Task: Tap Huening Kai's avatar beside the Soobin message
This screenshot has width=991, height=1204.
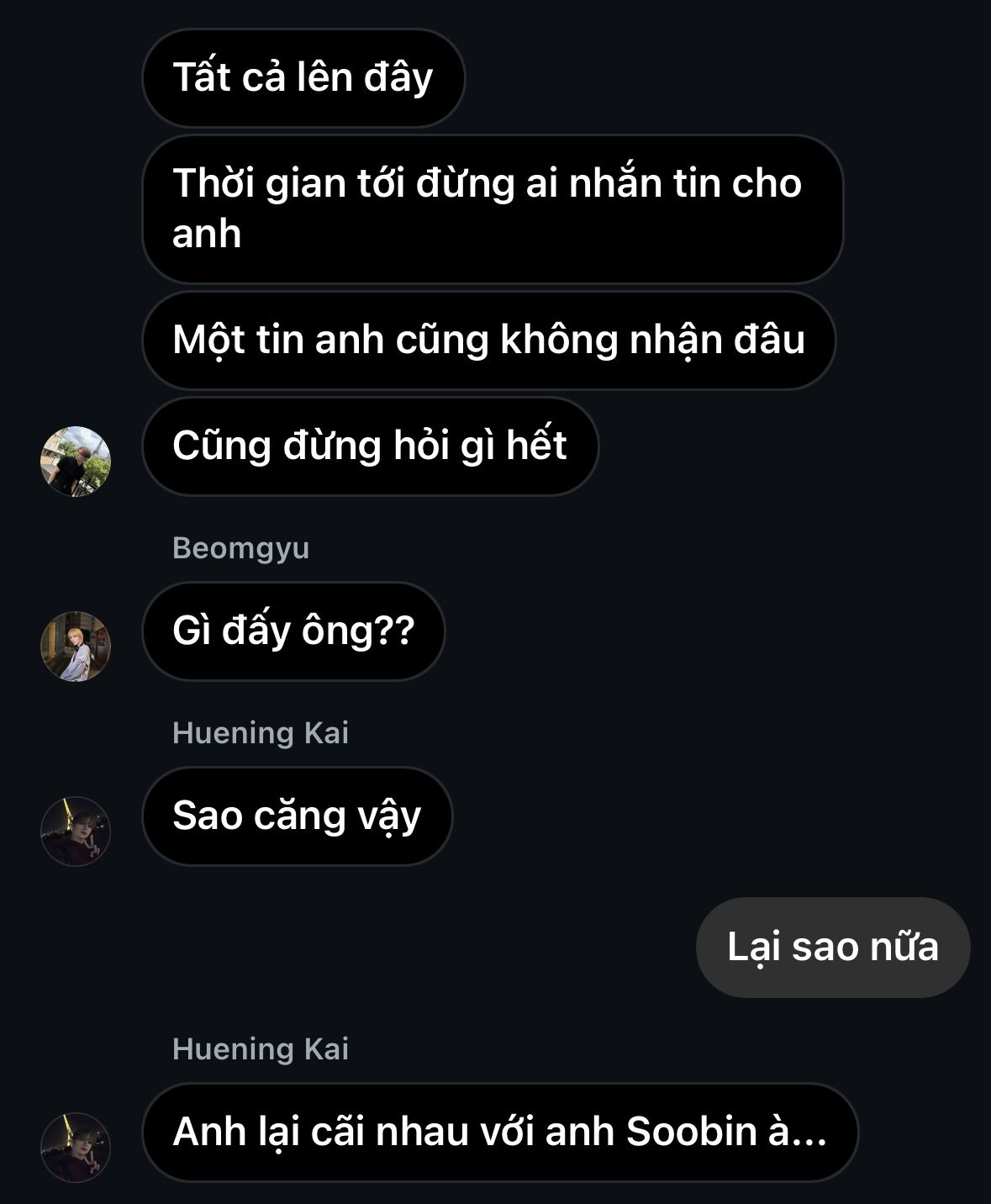Action: pos(76,1147)
